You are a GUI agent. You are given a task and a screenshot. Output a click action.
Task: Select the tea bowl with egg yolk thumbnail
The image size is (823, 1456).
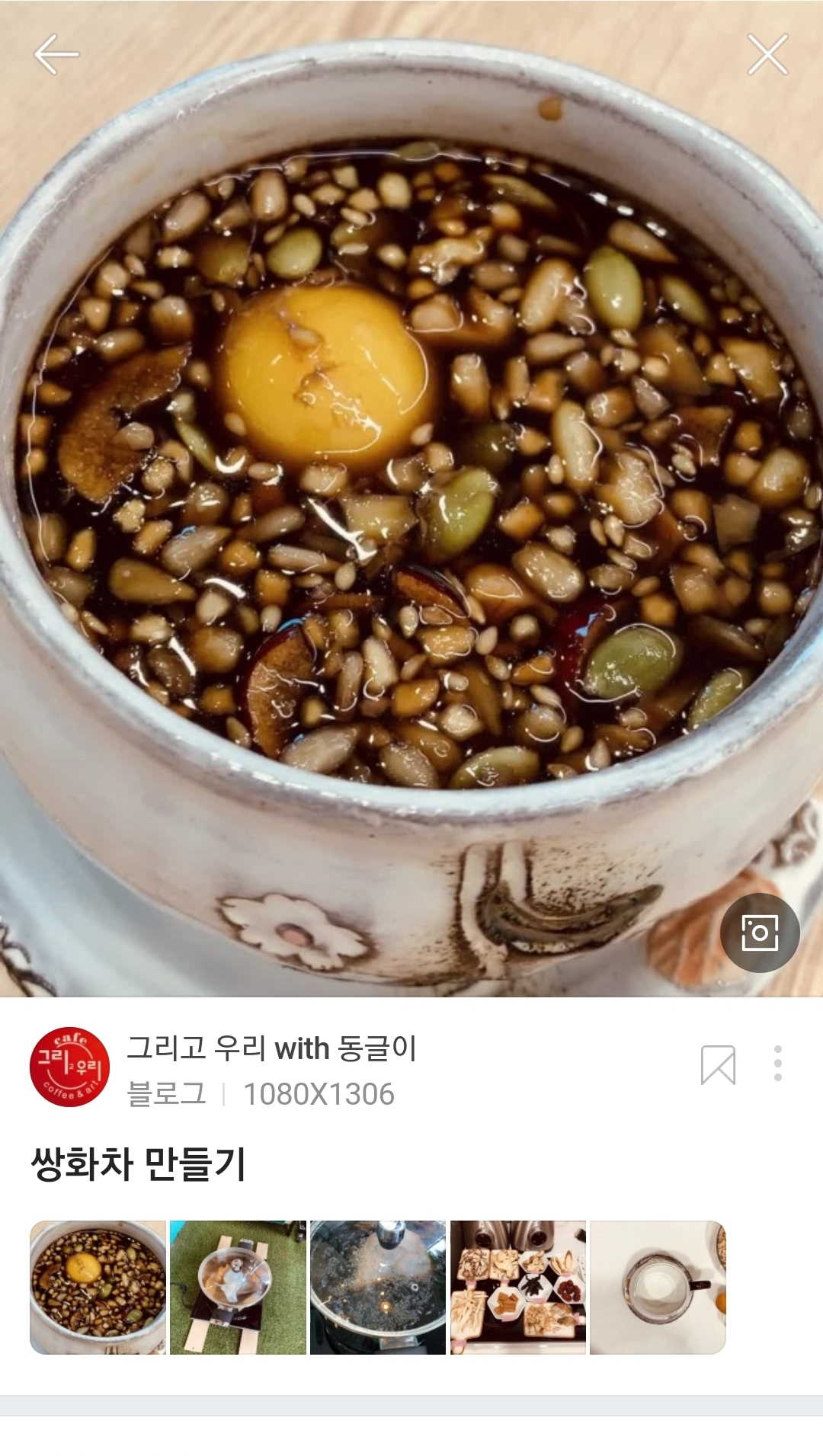point(98,1288)
